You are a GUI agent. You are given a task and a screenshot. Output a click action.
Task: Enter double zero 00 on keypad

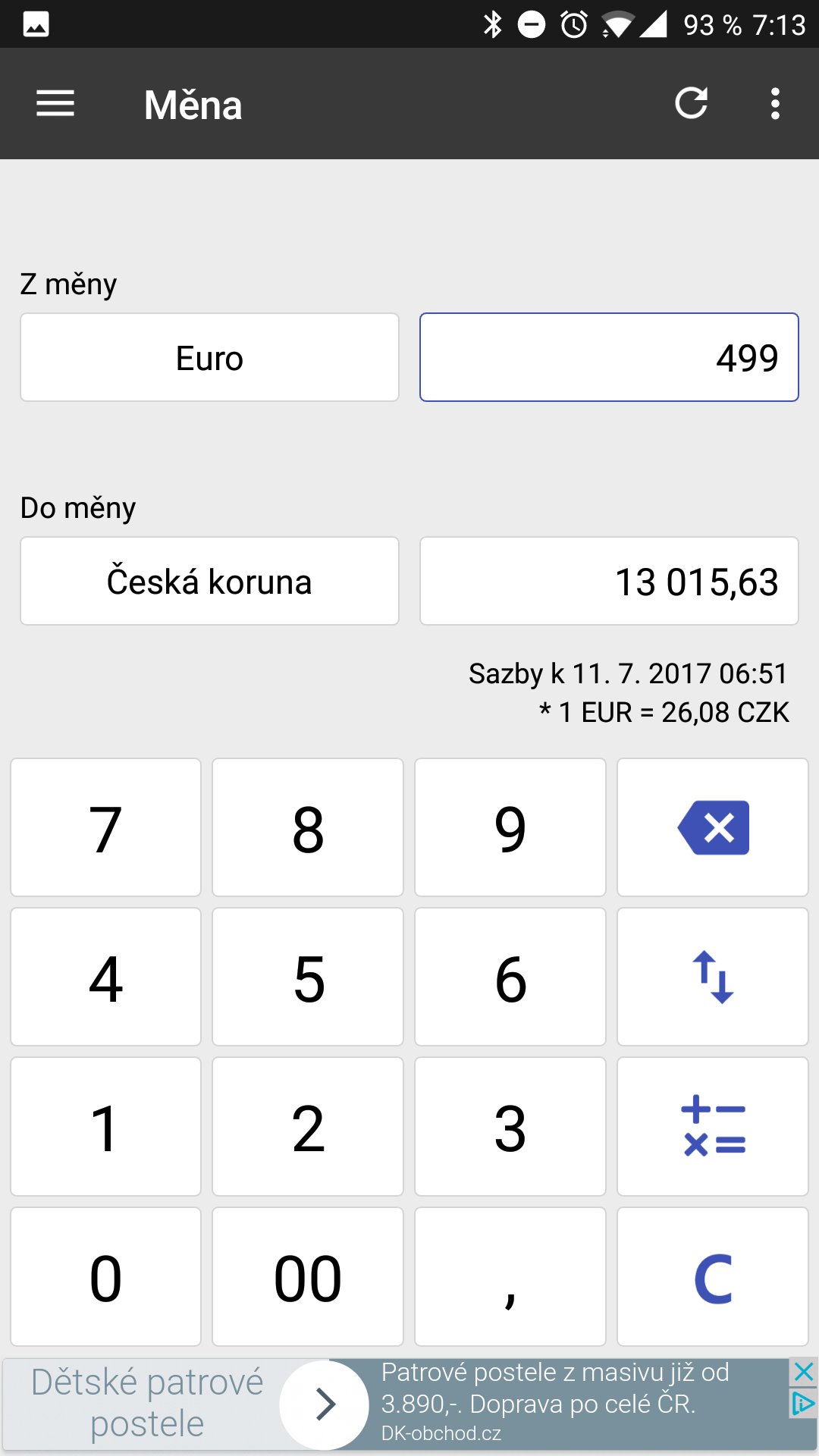coord(308,1276)
